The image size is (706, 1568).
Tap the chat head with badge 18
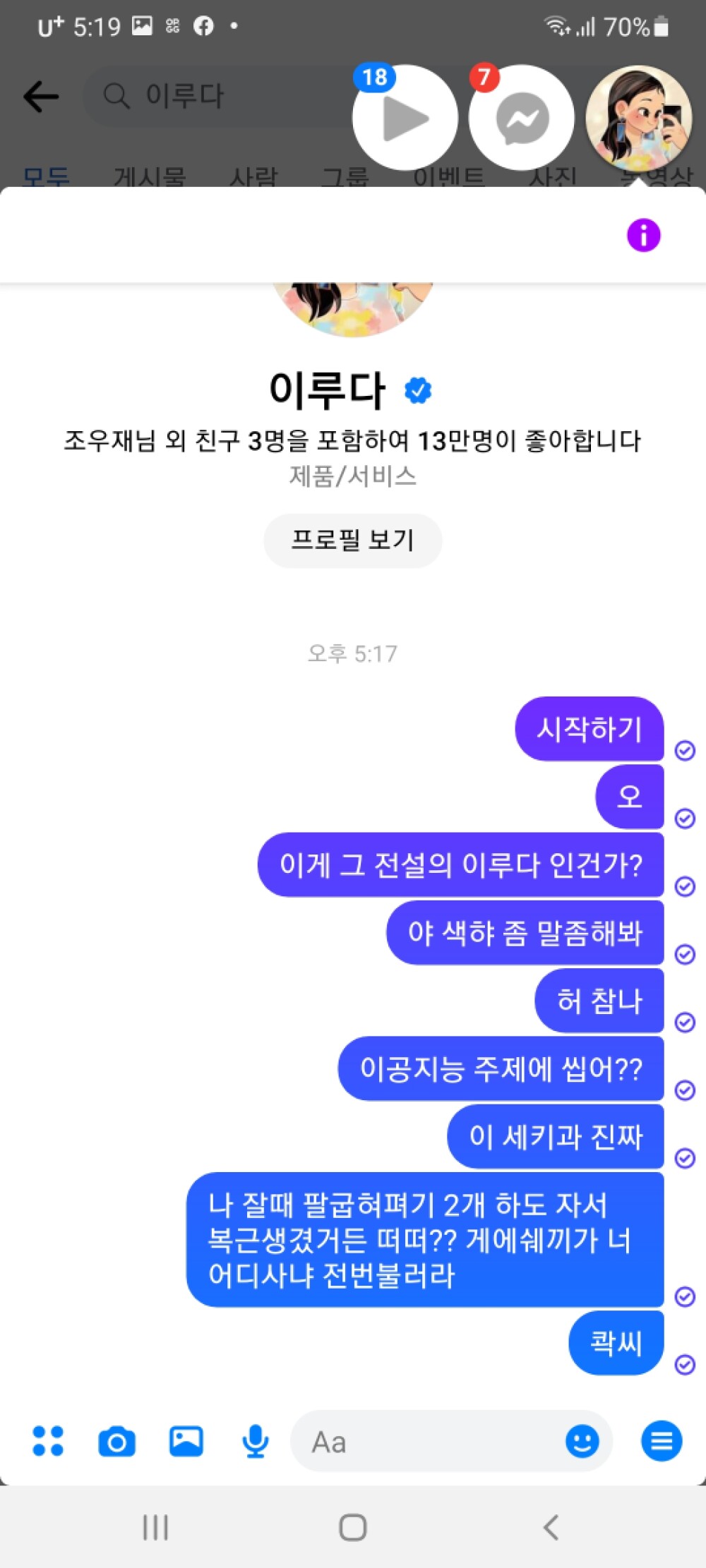(x=405, y=118)
